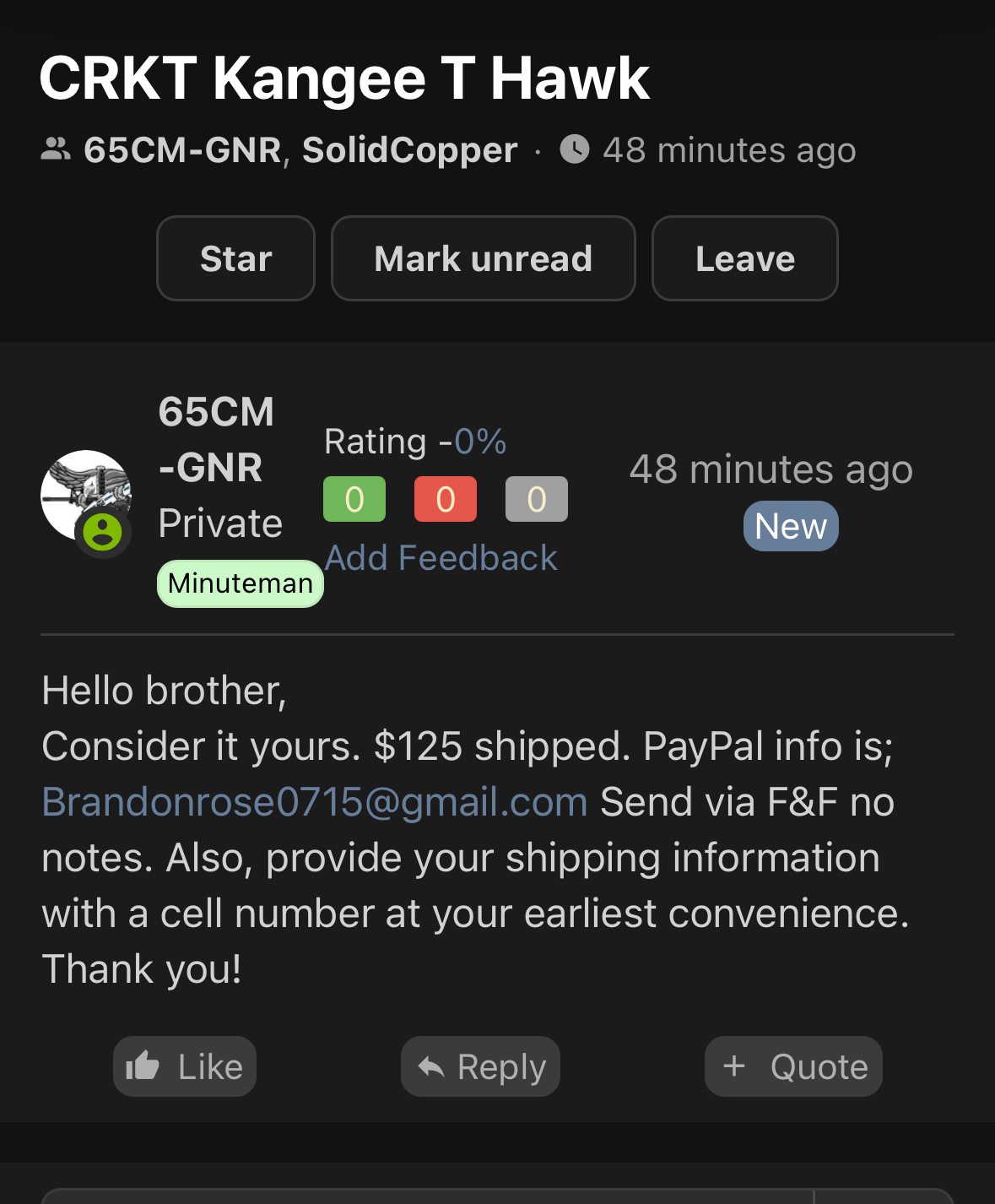Open 65CM-GNR username on the message

coord(215,439)
